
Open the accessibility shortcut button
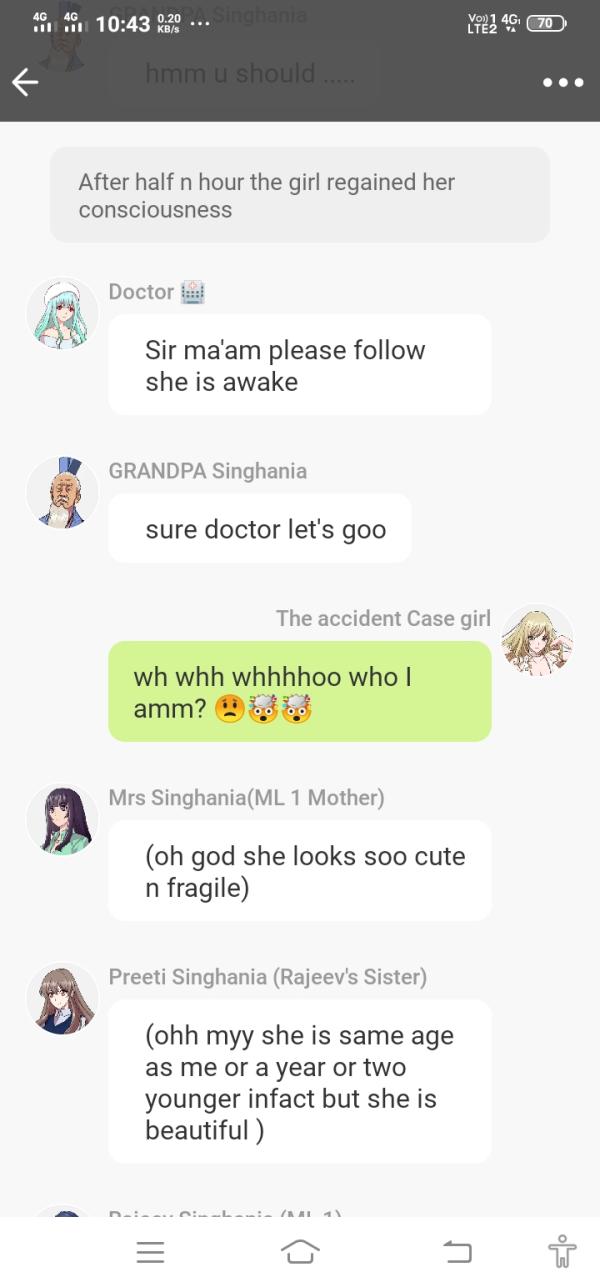(x=562, y=1251)
